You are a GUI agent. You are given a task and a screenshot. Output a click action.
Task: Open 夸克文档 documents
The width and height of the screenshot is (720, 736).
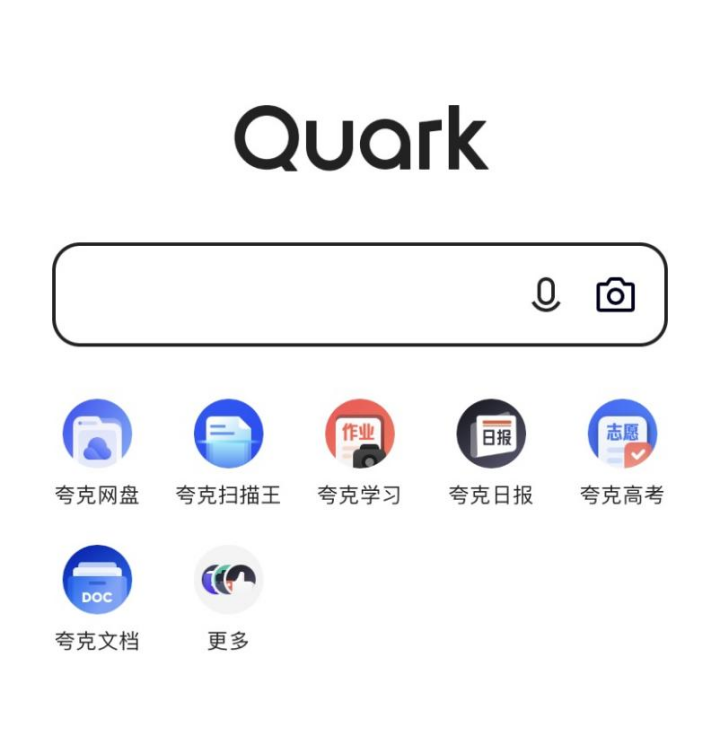[97, 580]
